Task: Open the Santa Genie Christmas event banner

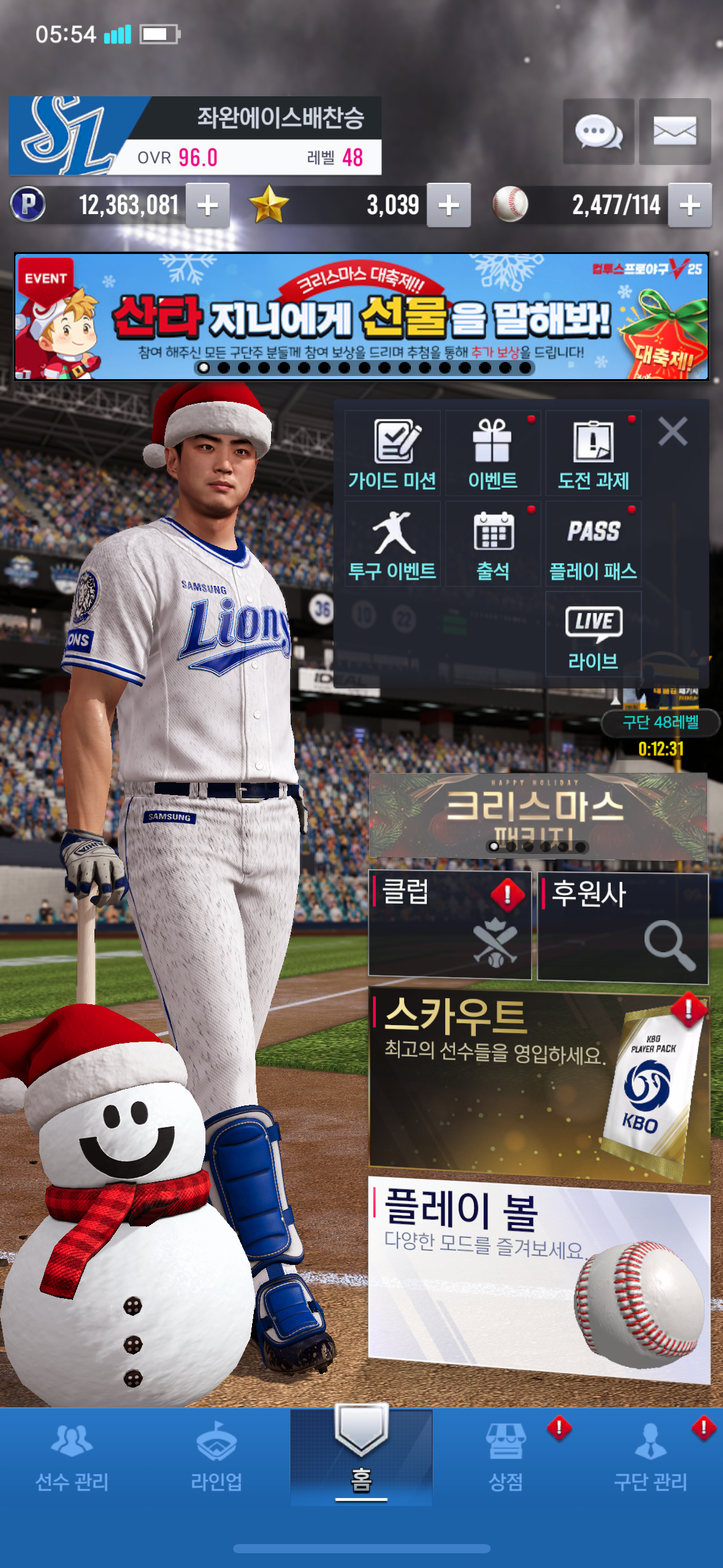Action: (362, 317)
